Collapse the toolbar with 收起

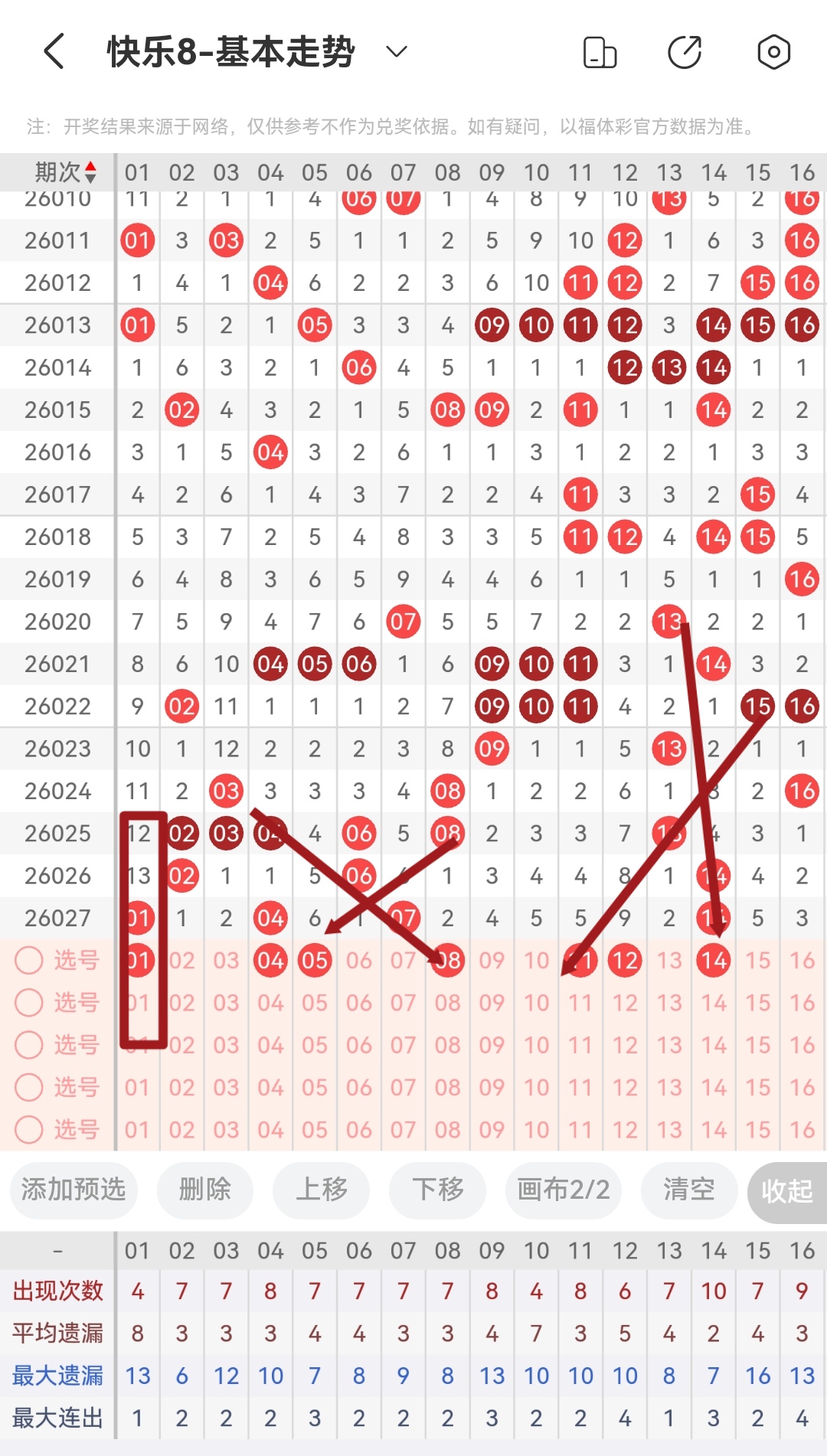pos(786,1191)
